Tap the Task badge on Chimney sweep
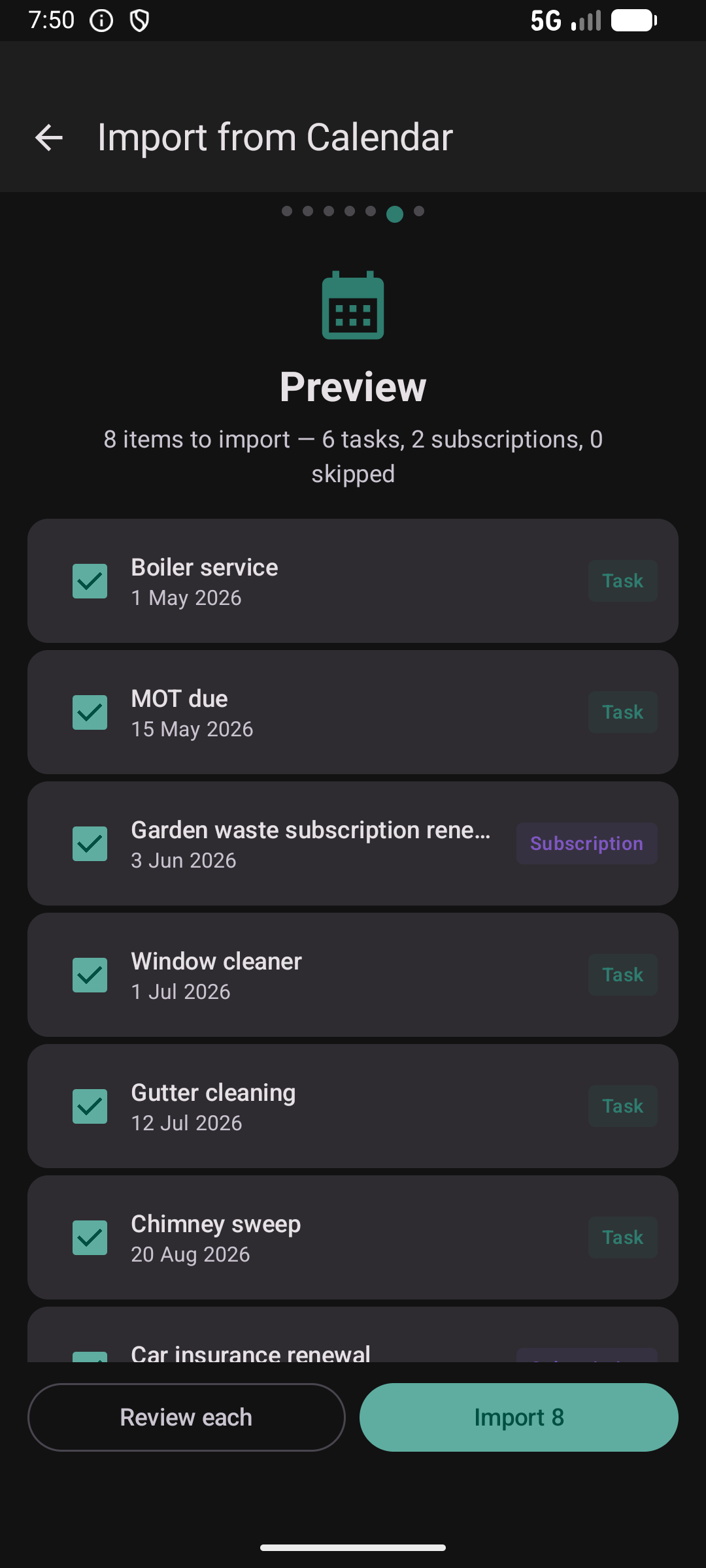This screenshot has height=1568, width=706. click(x=622, y=1237)
